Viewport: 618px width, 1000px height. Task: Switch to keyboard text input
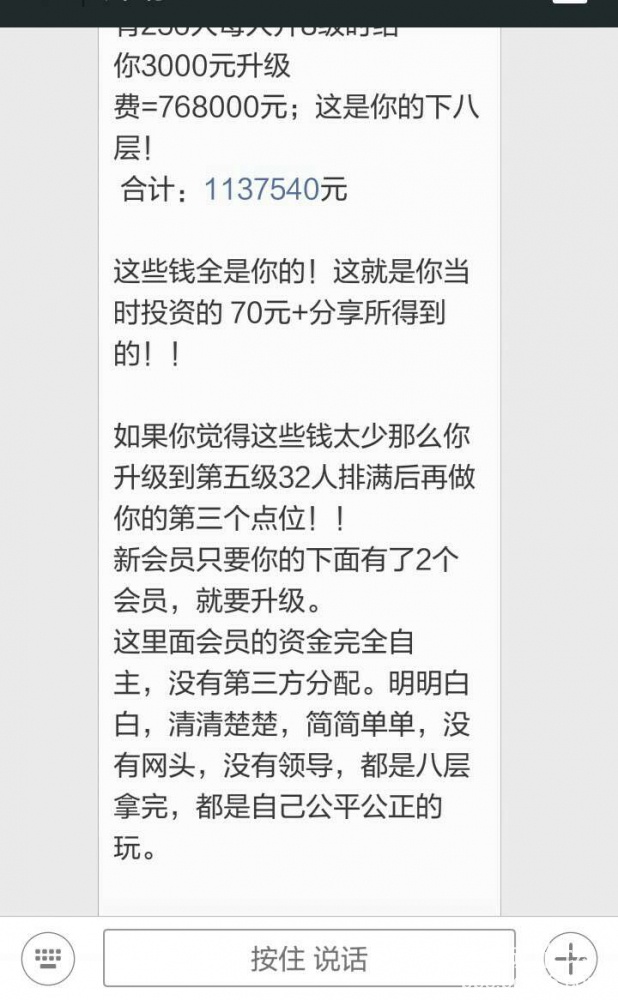49,958
